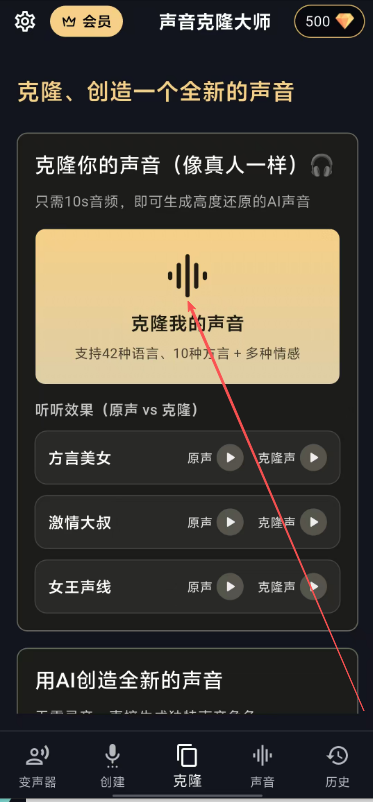Select the 克隆 tab

[187, 766]
